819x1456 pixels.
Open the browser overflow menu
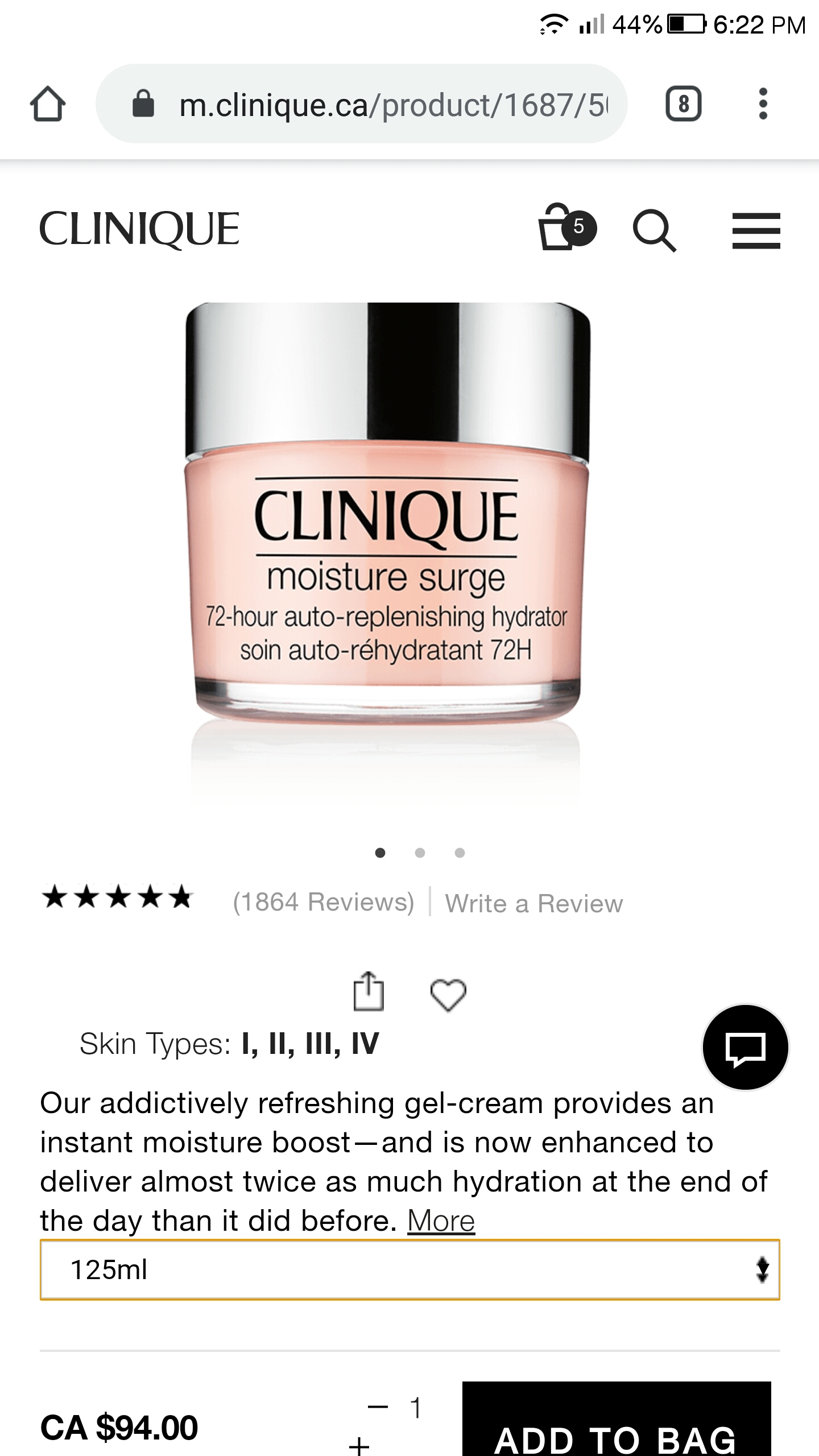coord(763,104)
